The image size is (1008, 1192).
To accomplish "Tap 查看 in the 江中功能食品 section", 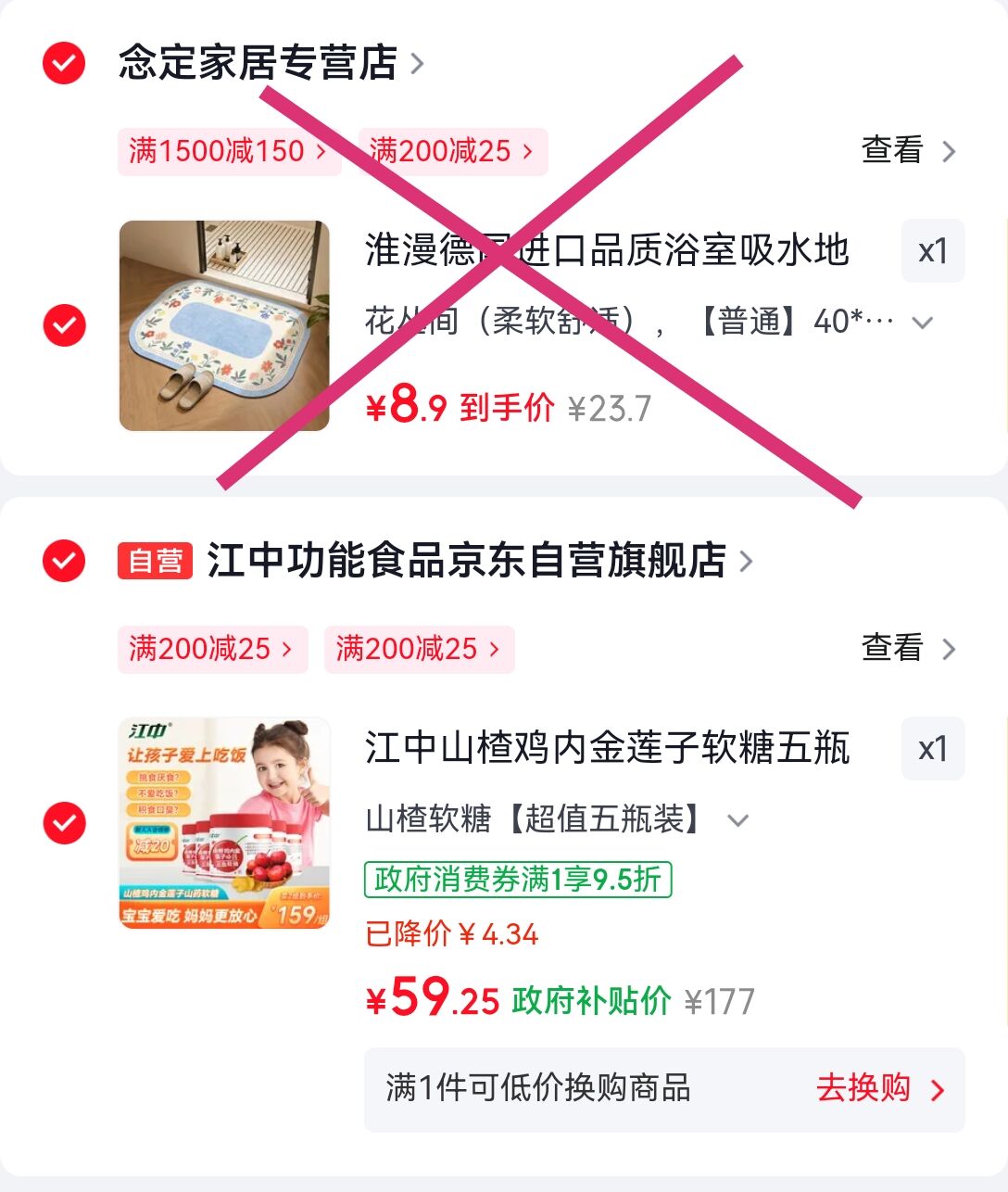I will pyautogui.click(x=908, y=649).
